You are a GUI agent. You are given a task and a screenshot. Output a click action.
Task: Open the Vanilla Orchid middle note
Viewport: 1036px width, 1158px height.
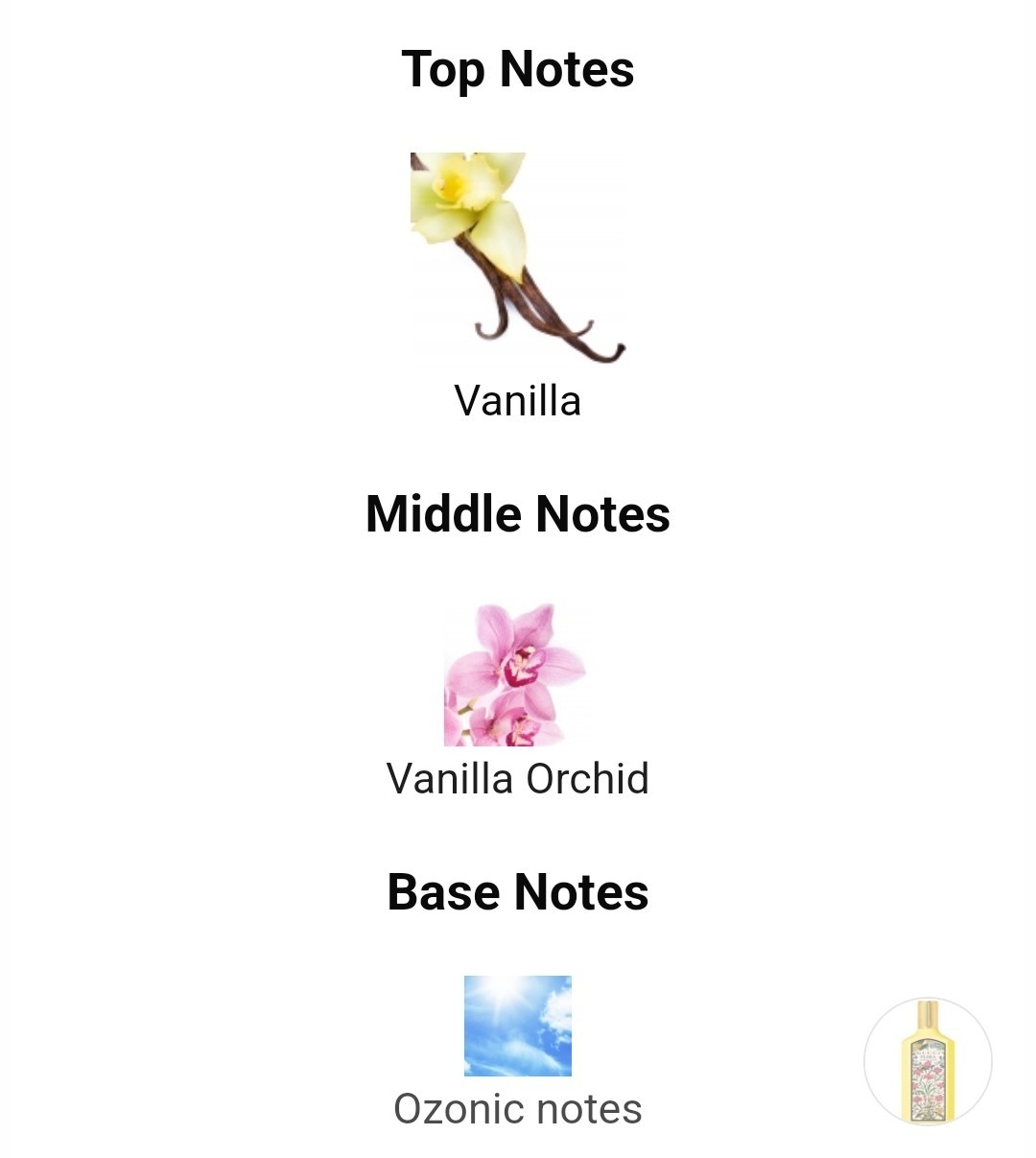(x=517, y=675)
